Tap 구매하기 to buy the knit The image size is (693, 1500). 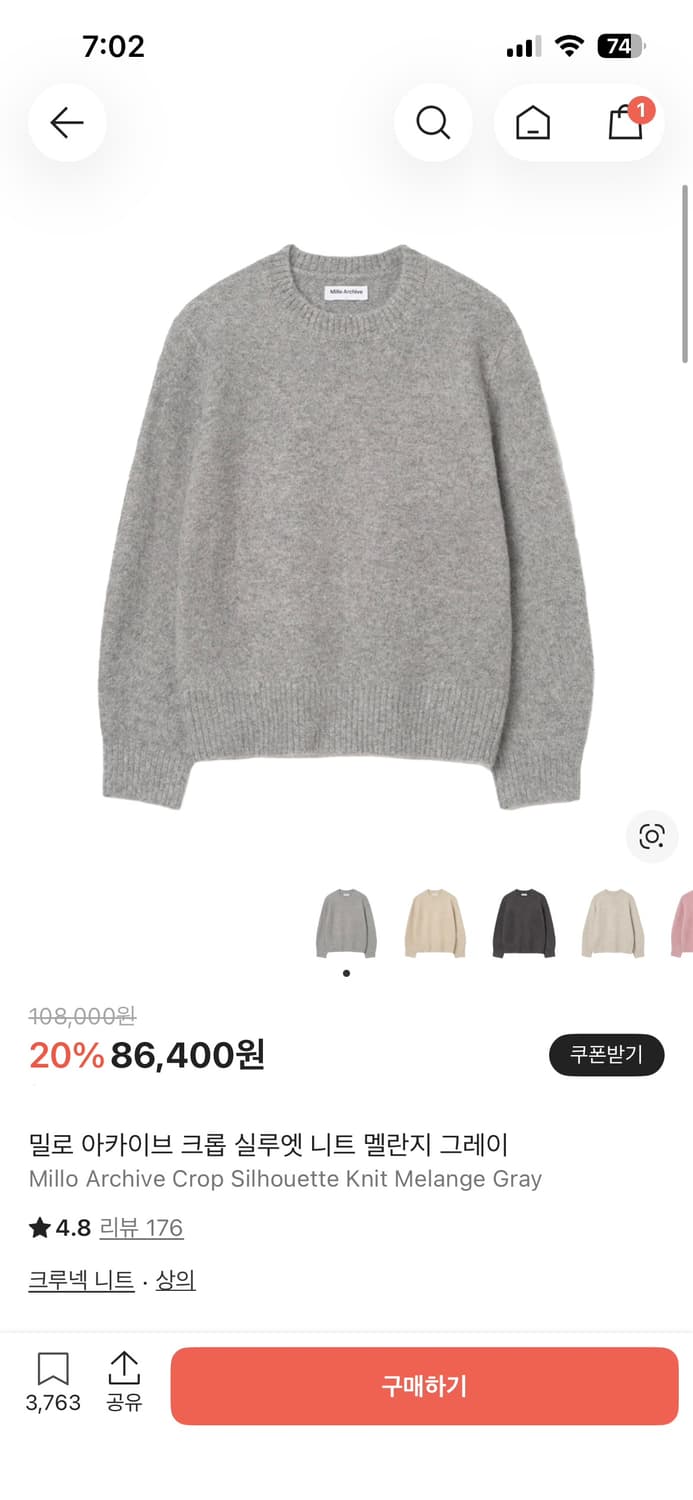424,1386
